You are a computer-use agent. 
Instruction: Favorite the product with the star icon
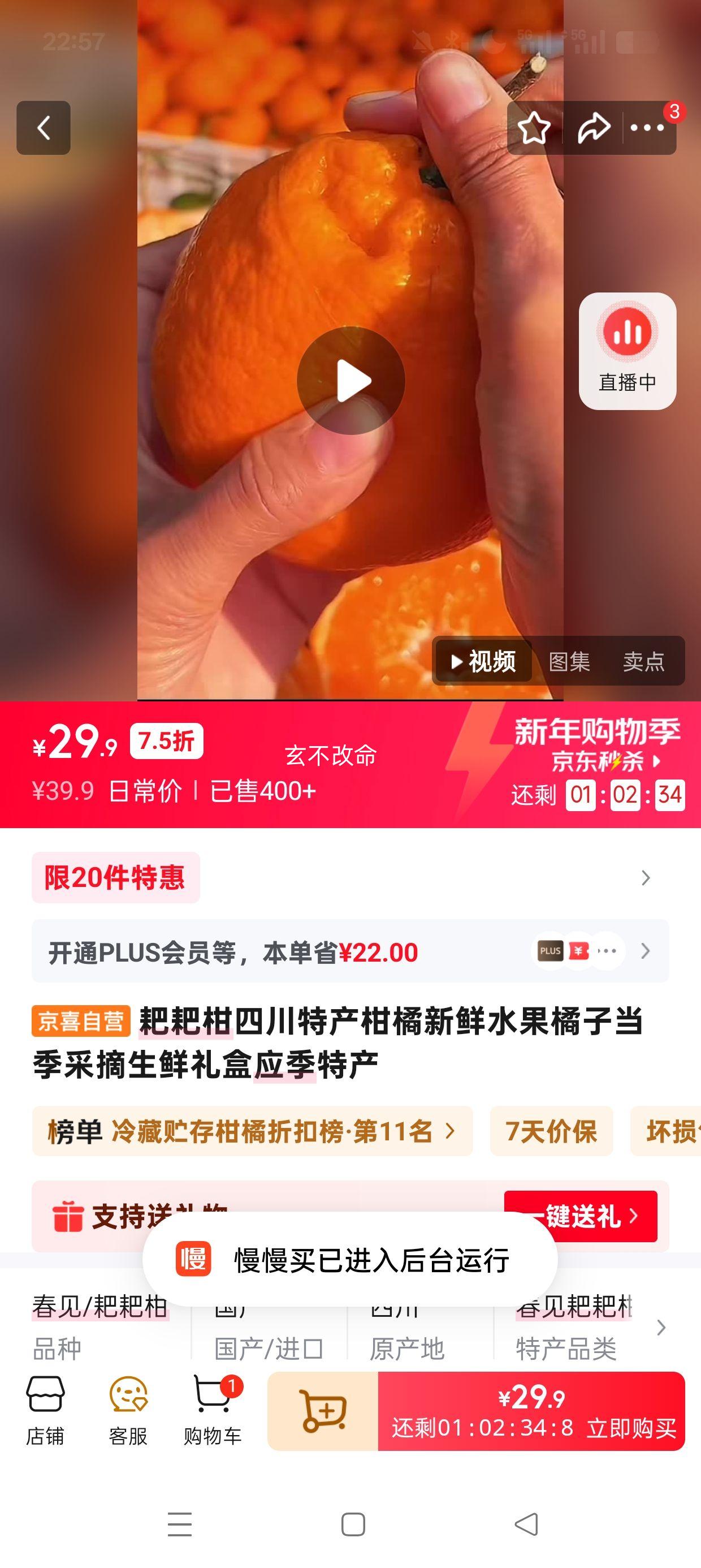534,128
